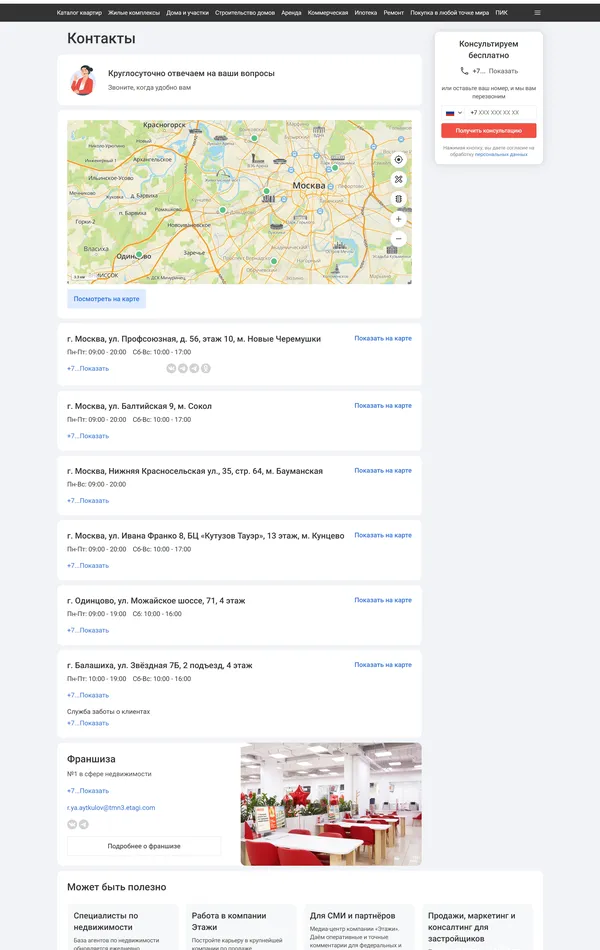Open country code flag dropdown
Viewport: 600px width, 950px height.
point(453,113)
